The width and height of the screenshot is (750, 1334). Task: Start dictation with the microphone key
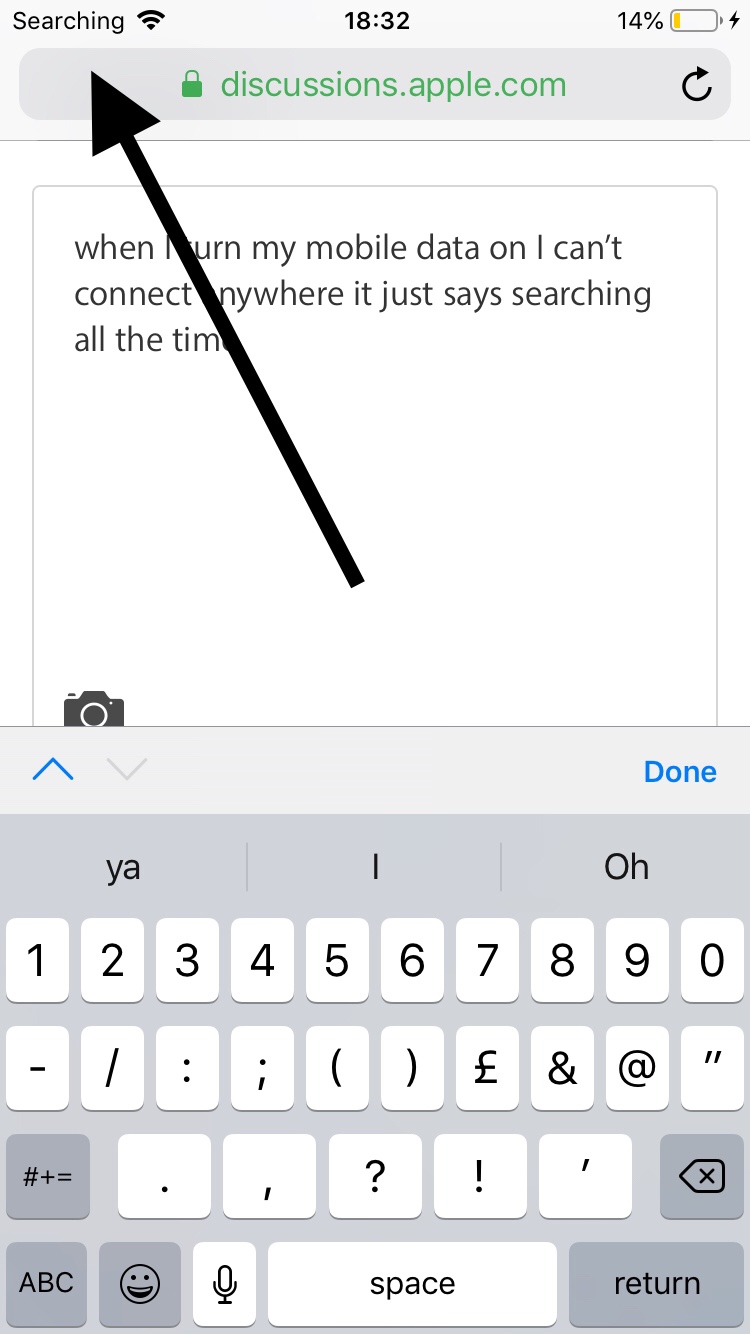click(x=225, y=1283)
